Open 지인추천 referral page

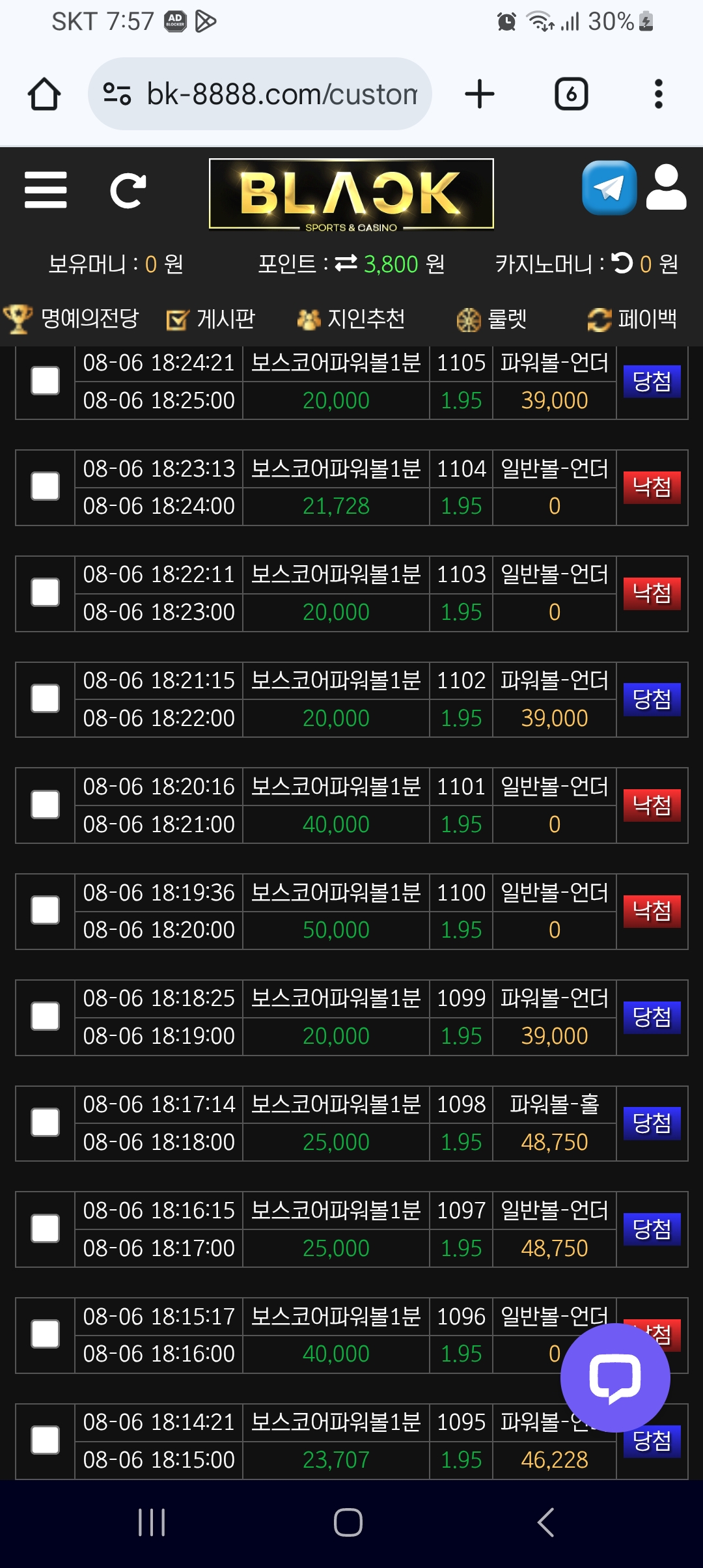click(x=351, y=319)
